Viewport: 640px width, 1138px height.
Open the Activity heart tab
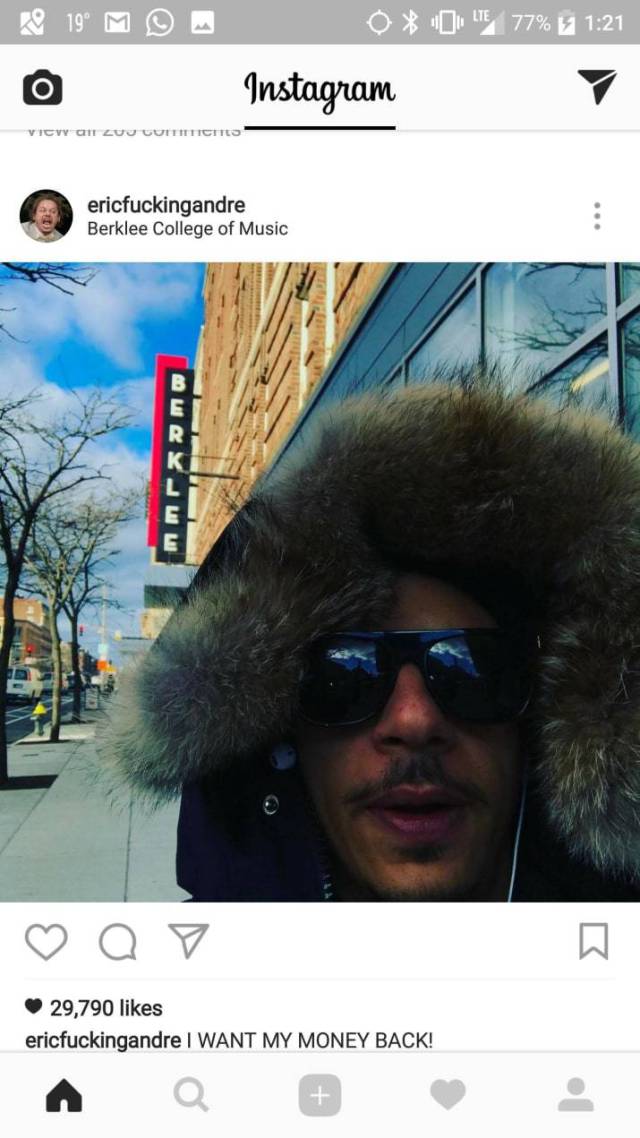tap(447, 1096)
